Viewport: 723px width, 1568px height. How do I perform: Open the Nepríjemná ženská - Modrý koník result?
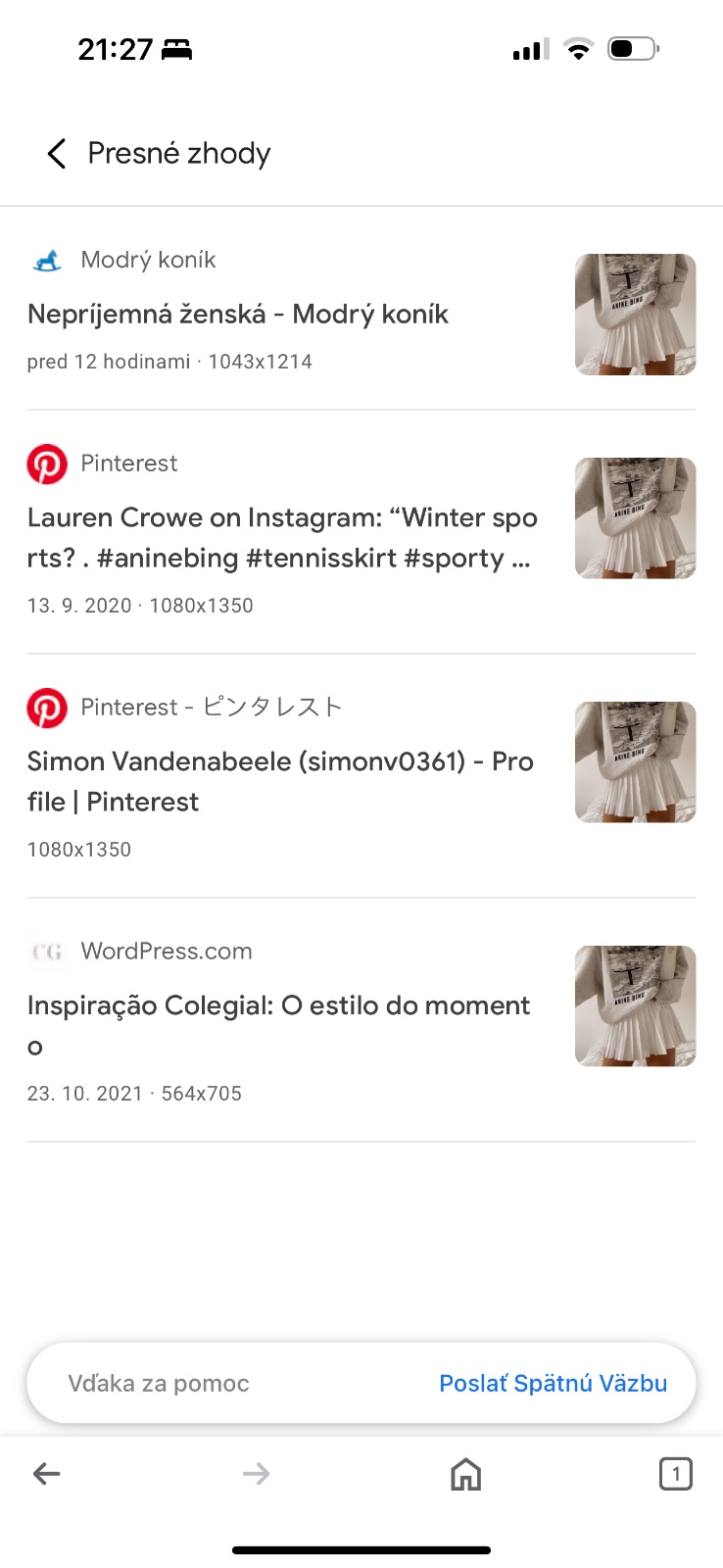(238, 314)
